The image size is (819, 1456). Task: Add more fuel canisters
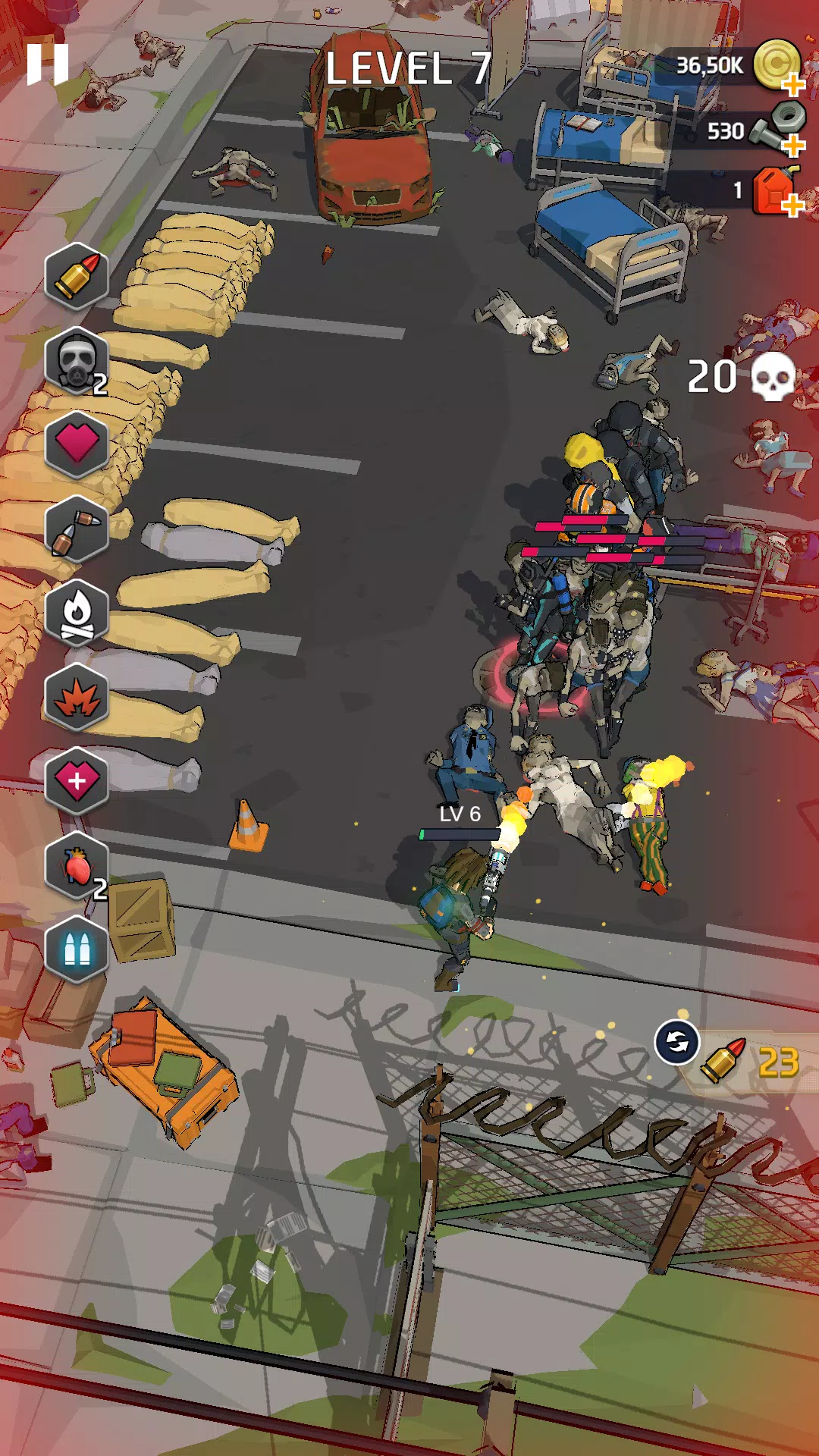pos(792,205)
